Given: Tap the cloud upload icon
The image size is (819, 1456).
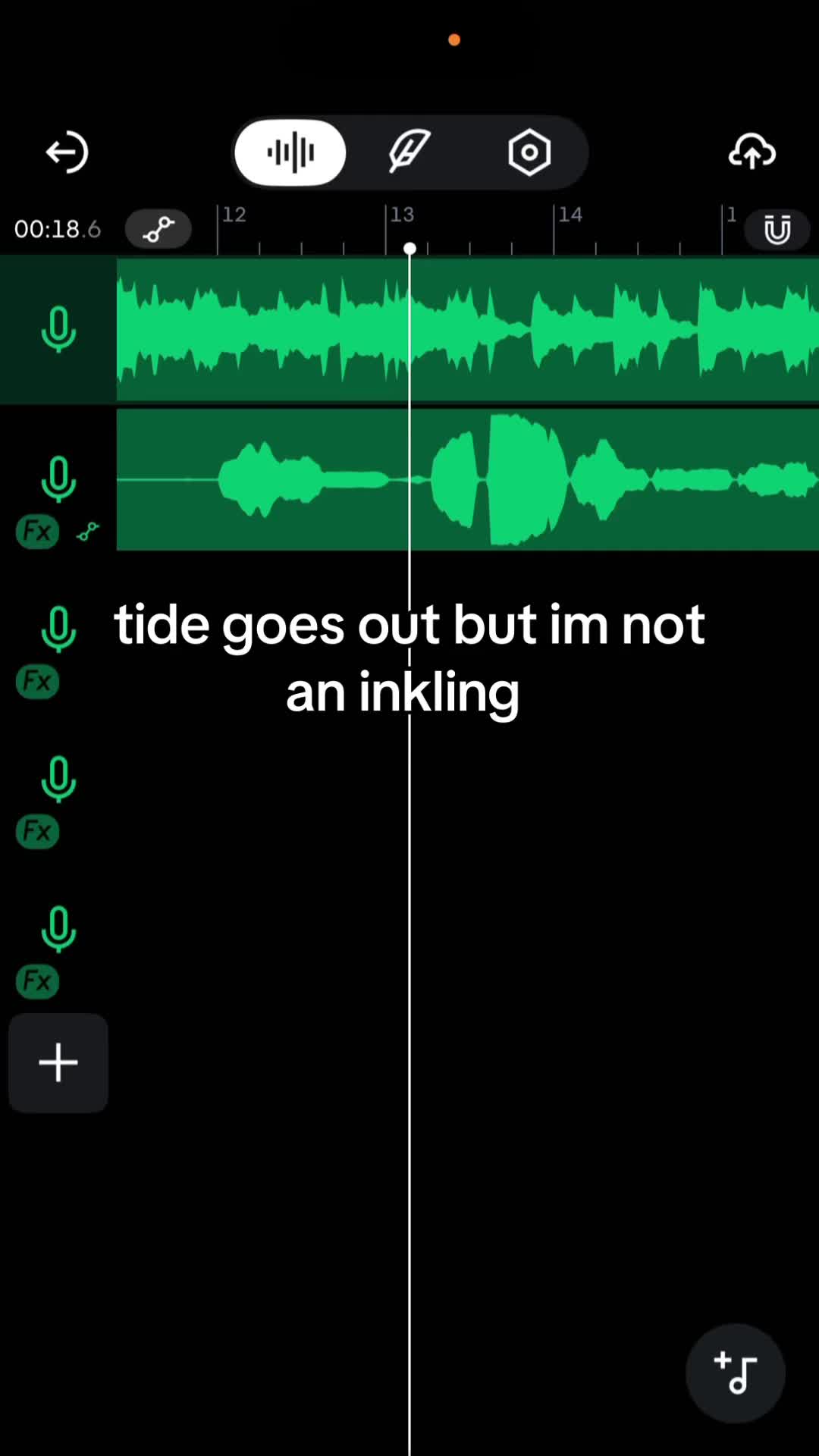Looking at the screenshot, I should click(x=752, y=152).
